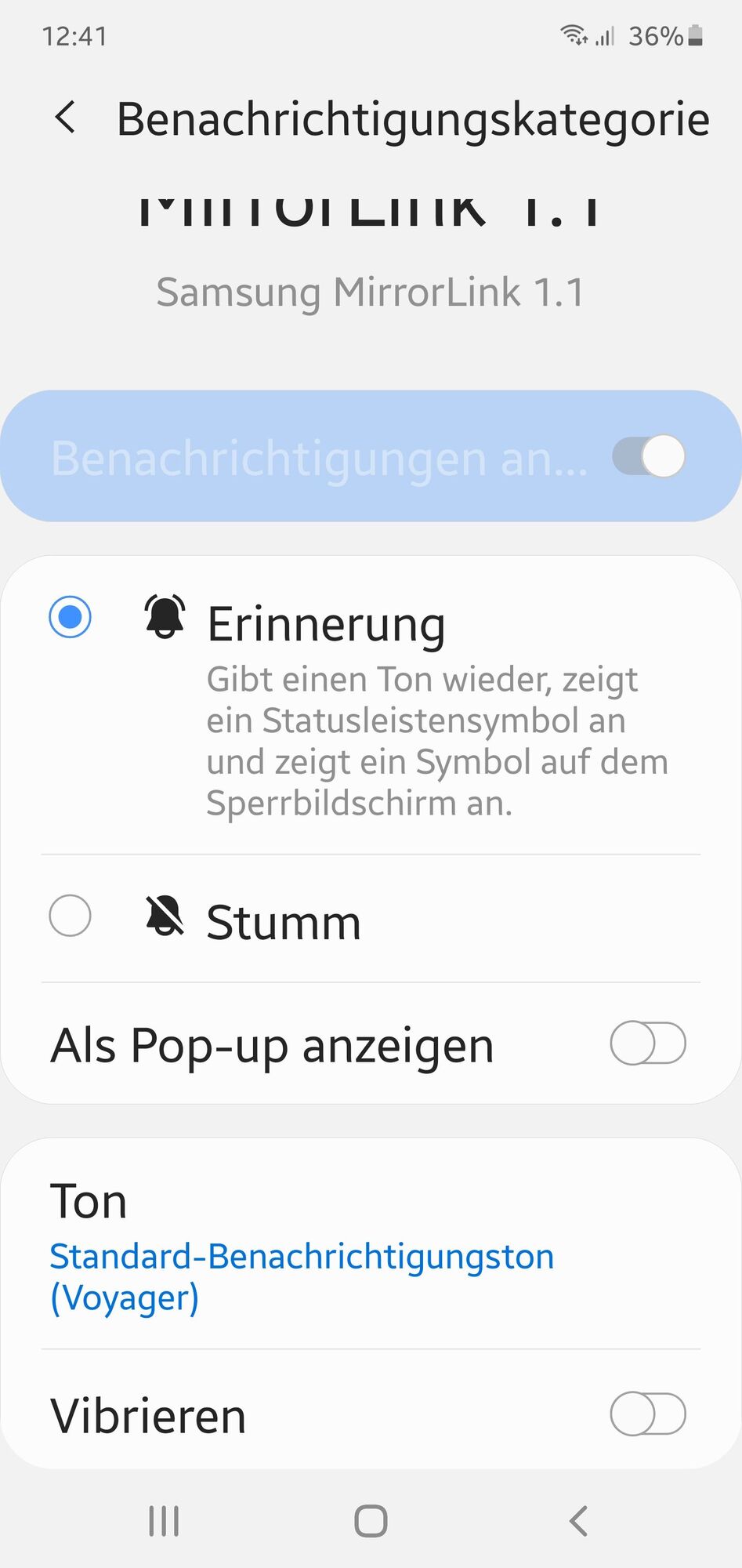This screenshot has height=1568, width=742.
Task: Select the Erinnerung notification option
Action: pyautogui.click(x=71, y=616)
